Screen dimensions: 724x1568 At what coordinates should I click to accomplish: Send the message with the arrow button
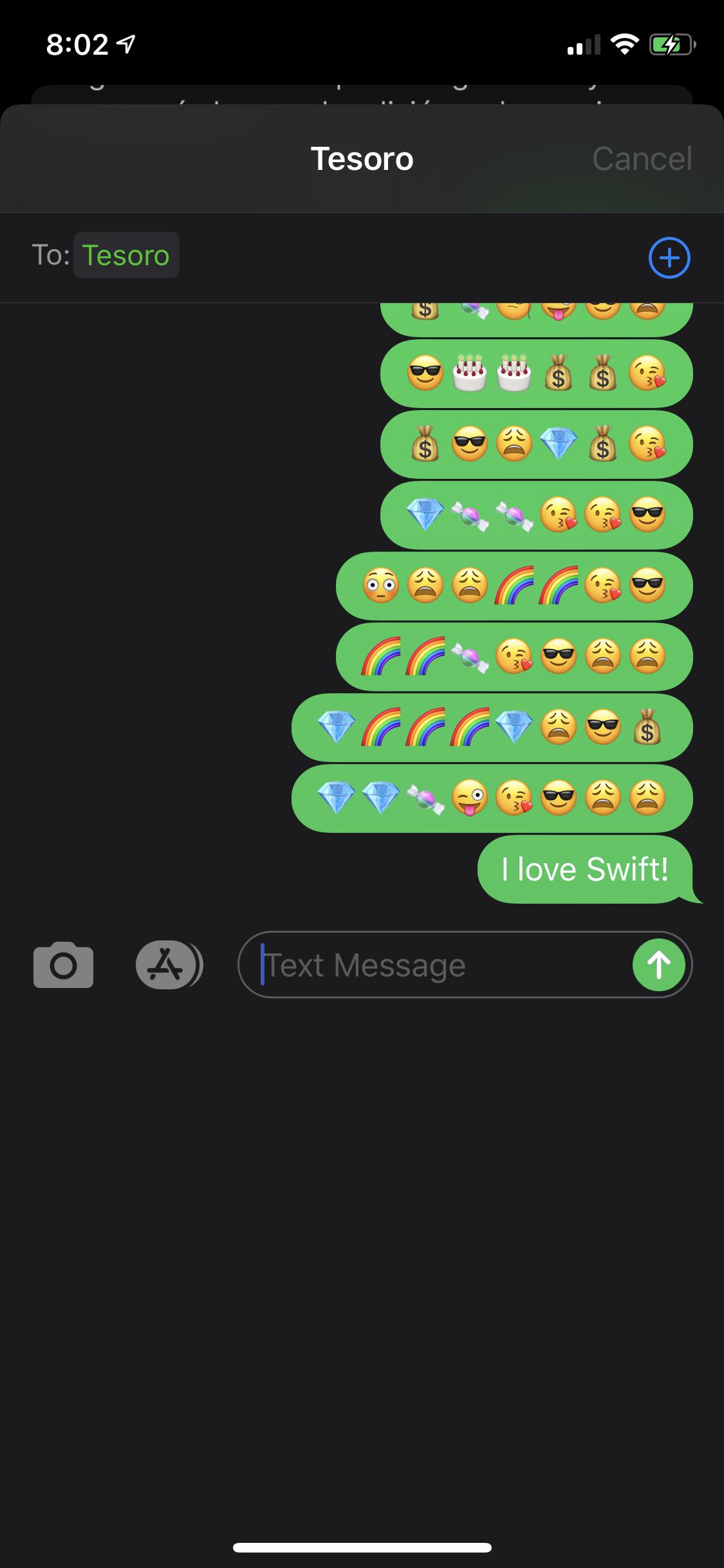point(658,965)
